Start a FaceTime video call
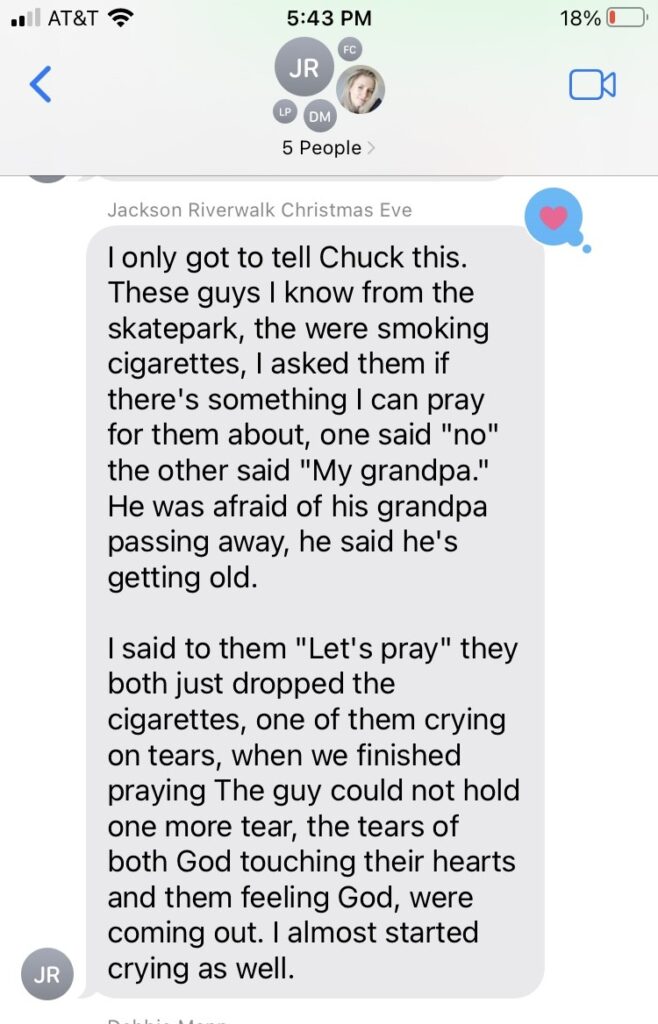 (592, 85)
